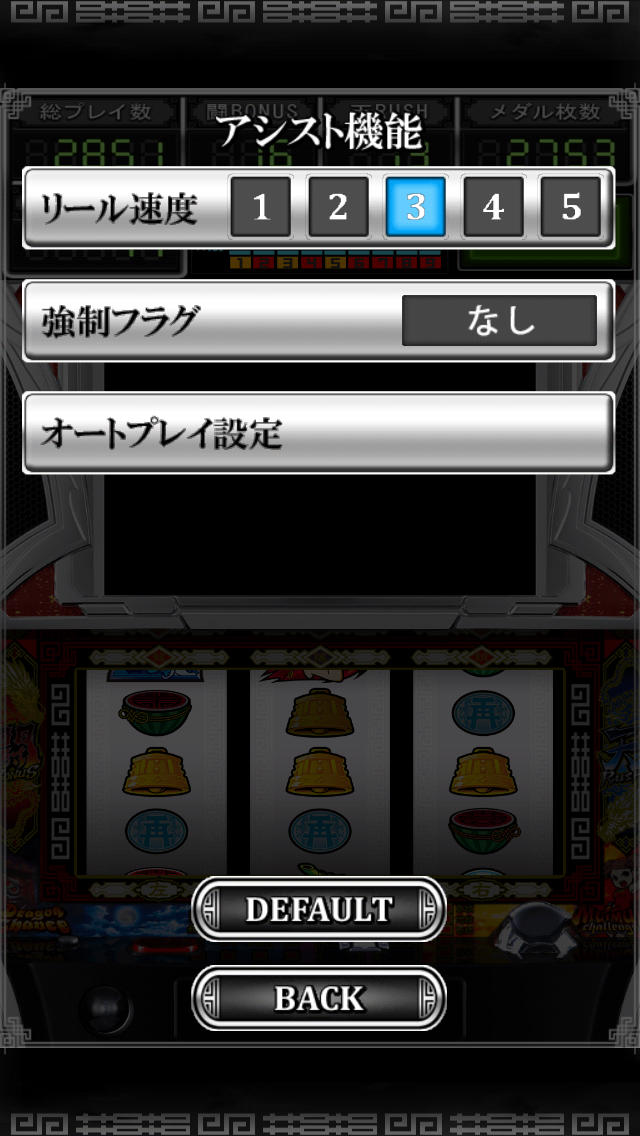This screenshot has height=1136, width=640.
Task: Reset settings with DEFAULT button
Action: coord(319,909)
